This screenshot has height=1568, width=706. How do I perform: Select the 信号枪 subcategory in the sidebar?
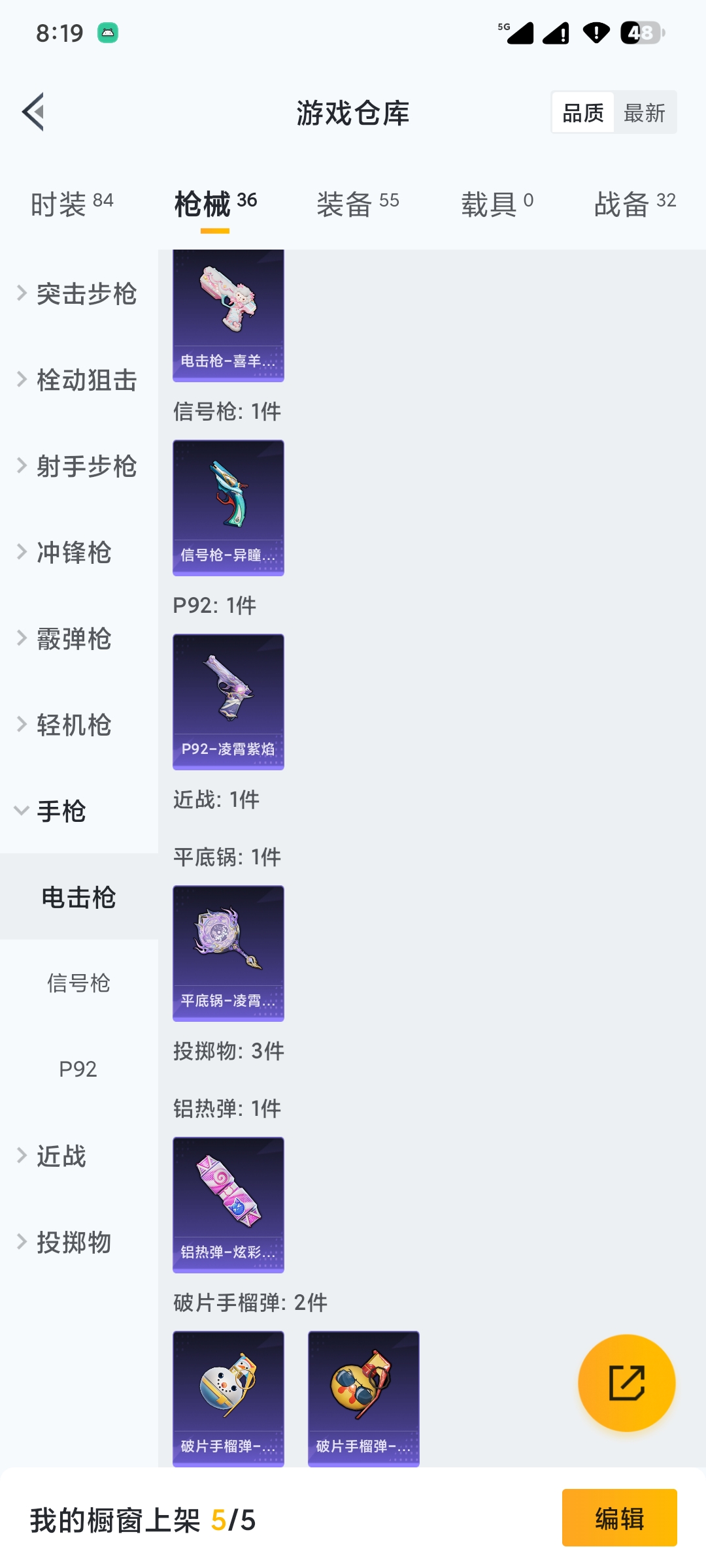click(78, 983)
